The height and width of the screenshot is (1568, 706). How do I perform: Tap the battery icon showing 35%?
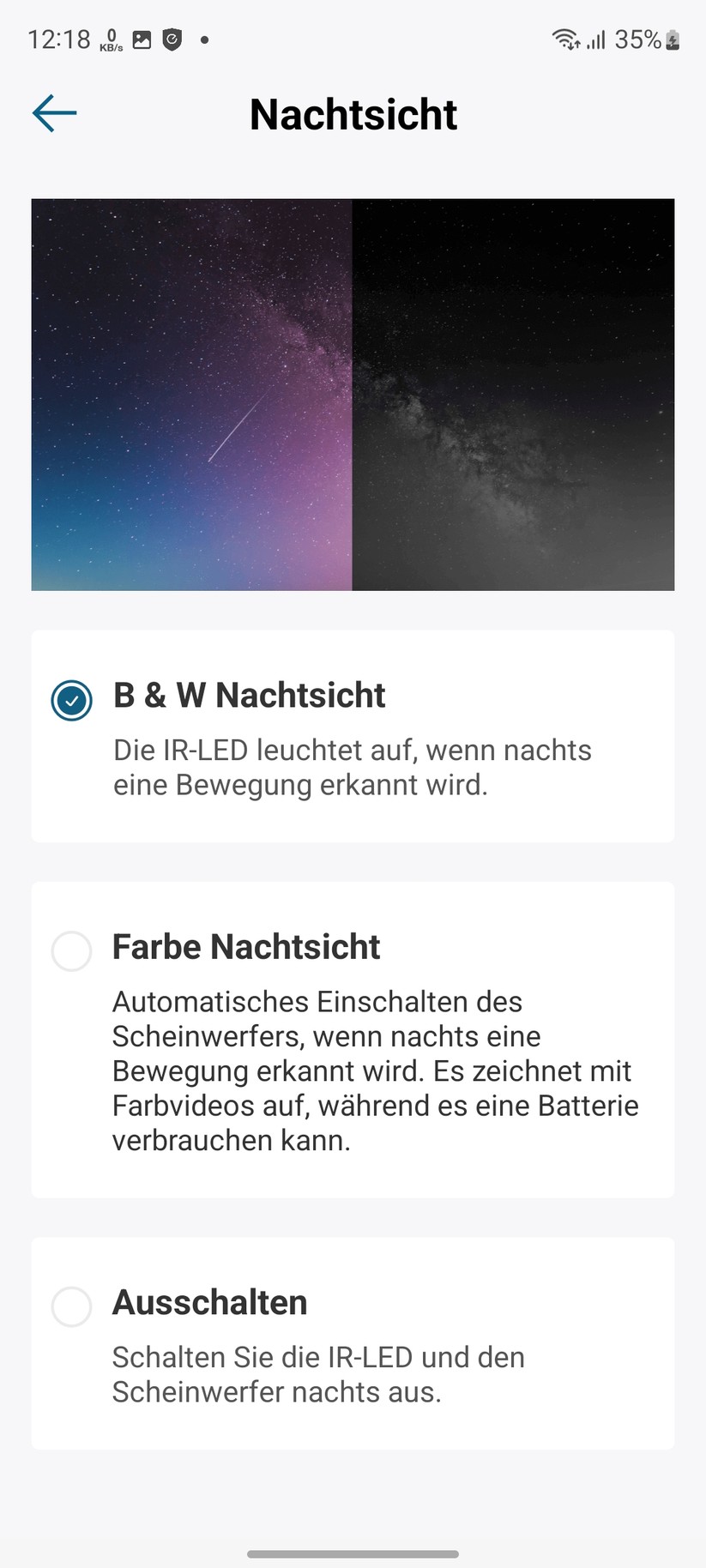[671, 39]
